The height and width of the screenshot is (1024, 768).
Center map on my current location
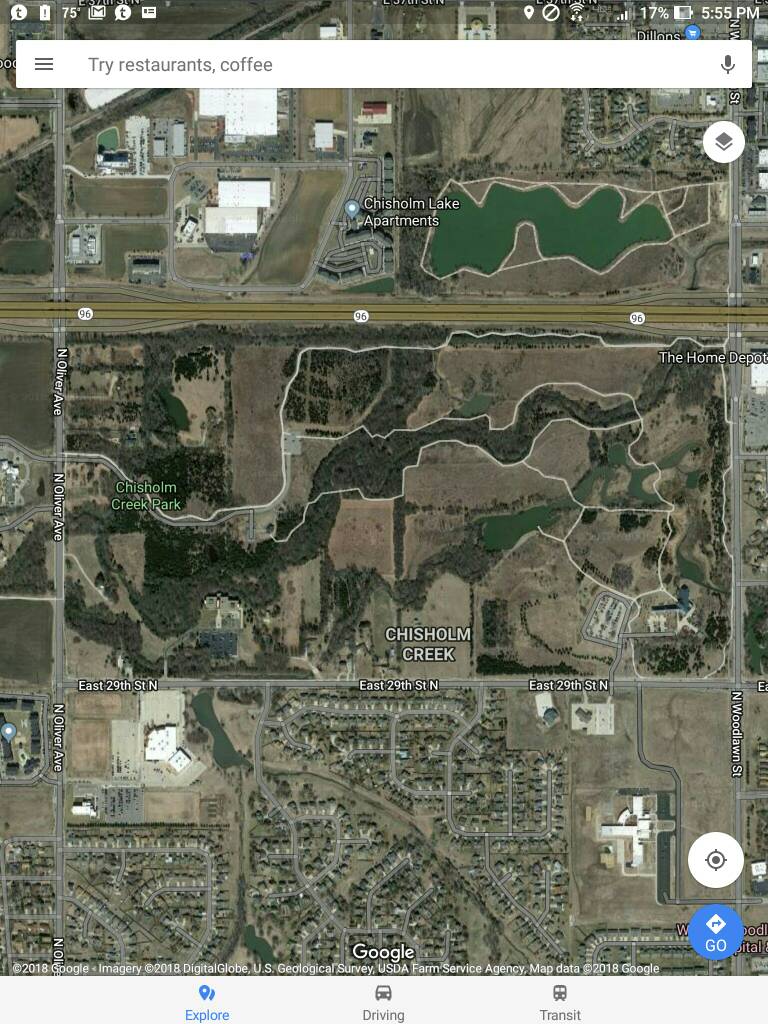[716, 860]
